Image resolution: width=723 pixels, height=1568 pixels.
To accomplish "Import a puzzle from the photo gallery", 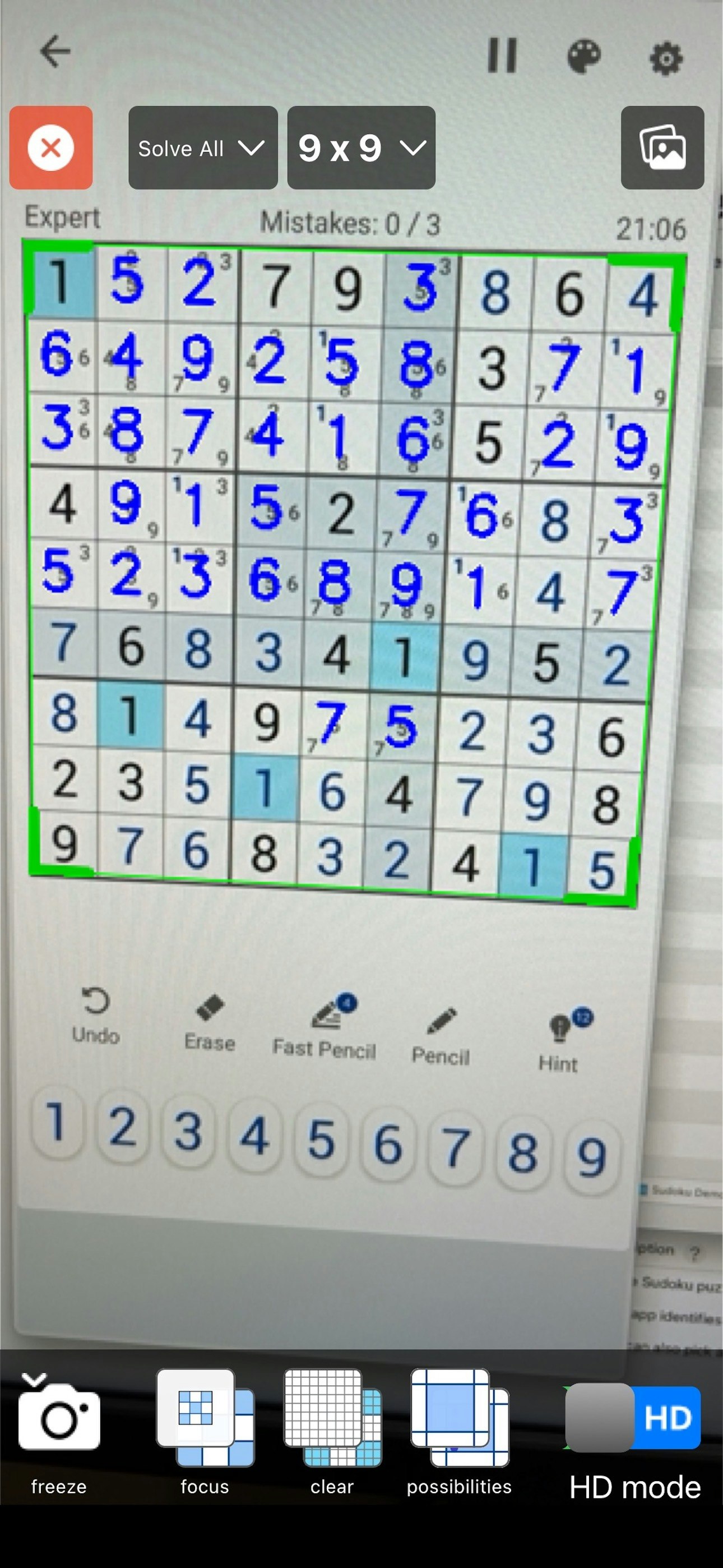I will coord(662,148).
